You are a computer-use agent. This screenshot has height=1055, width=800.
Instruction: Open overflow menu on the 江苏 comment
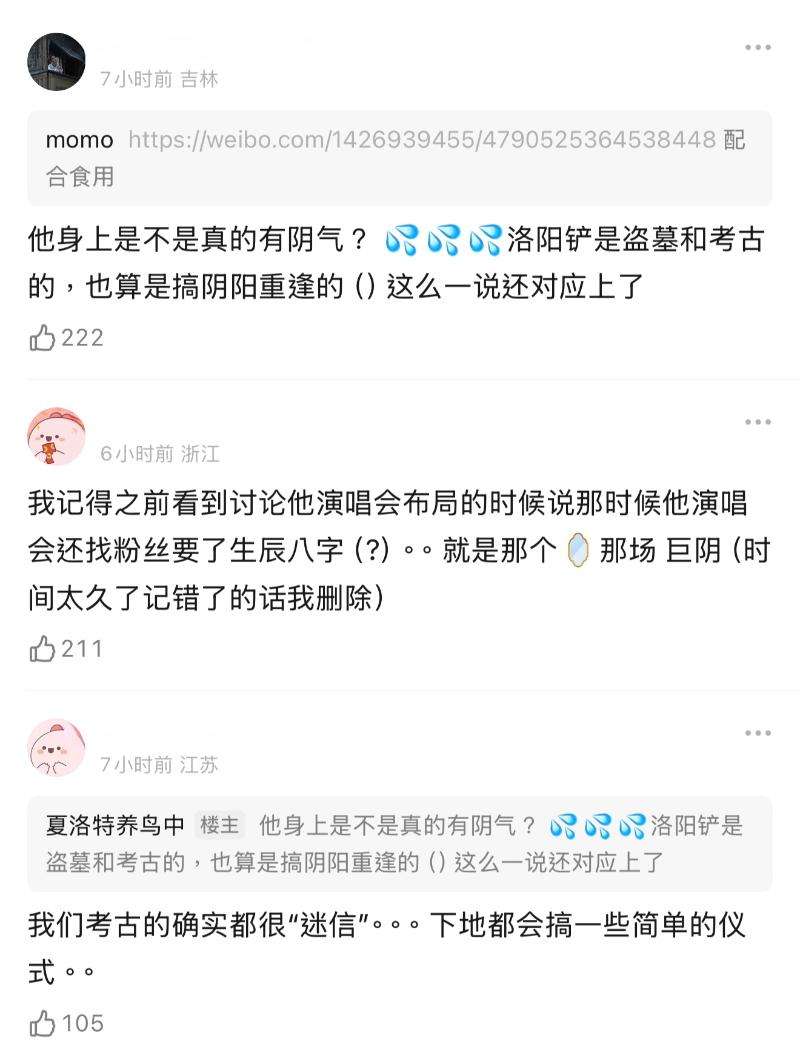click(758, 734)
